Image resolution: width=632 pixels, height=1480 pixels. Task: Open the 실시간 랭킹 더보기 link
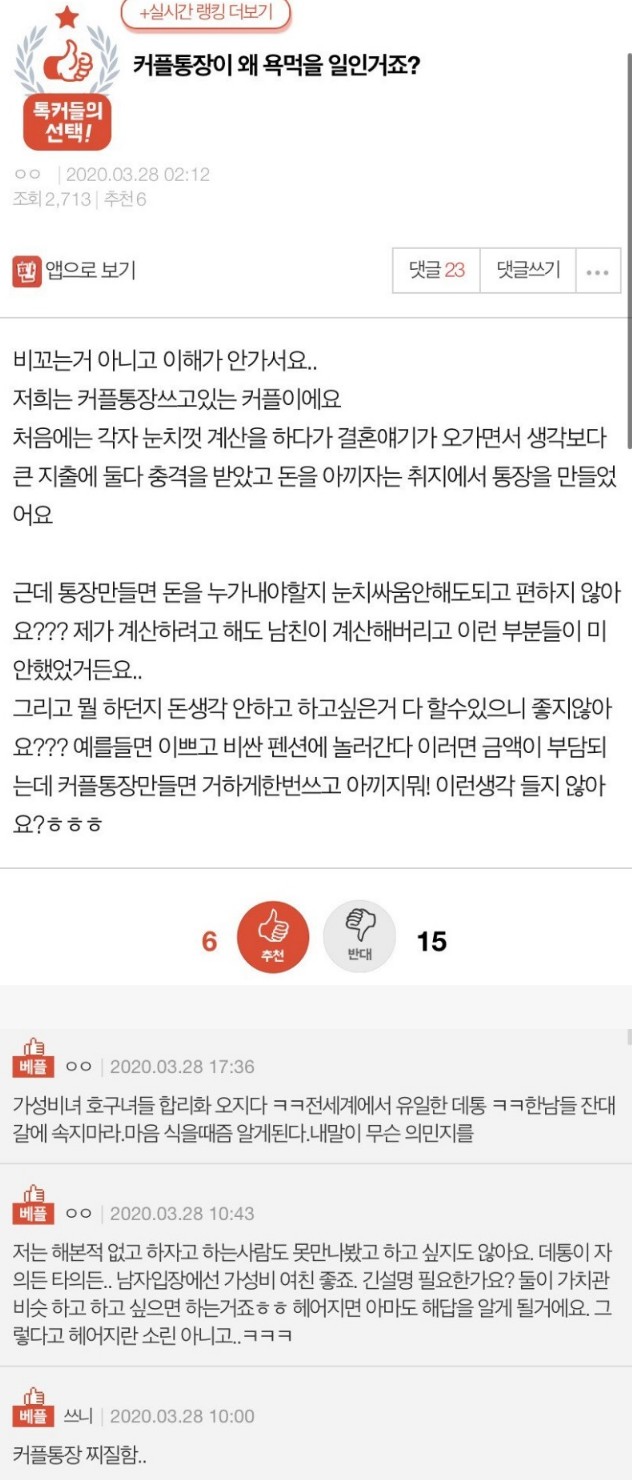pyautogui.click(x=207, y=14)
